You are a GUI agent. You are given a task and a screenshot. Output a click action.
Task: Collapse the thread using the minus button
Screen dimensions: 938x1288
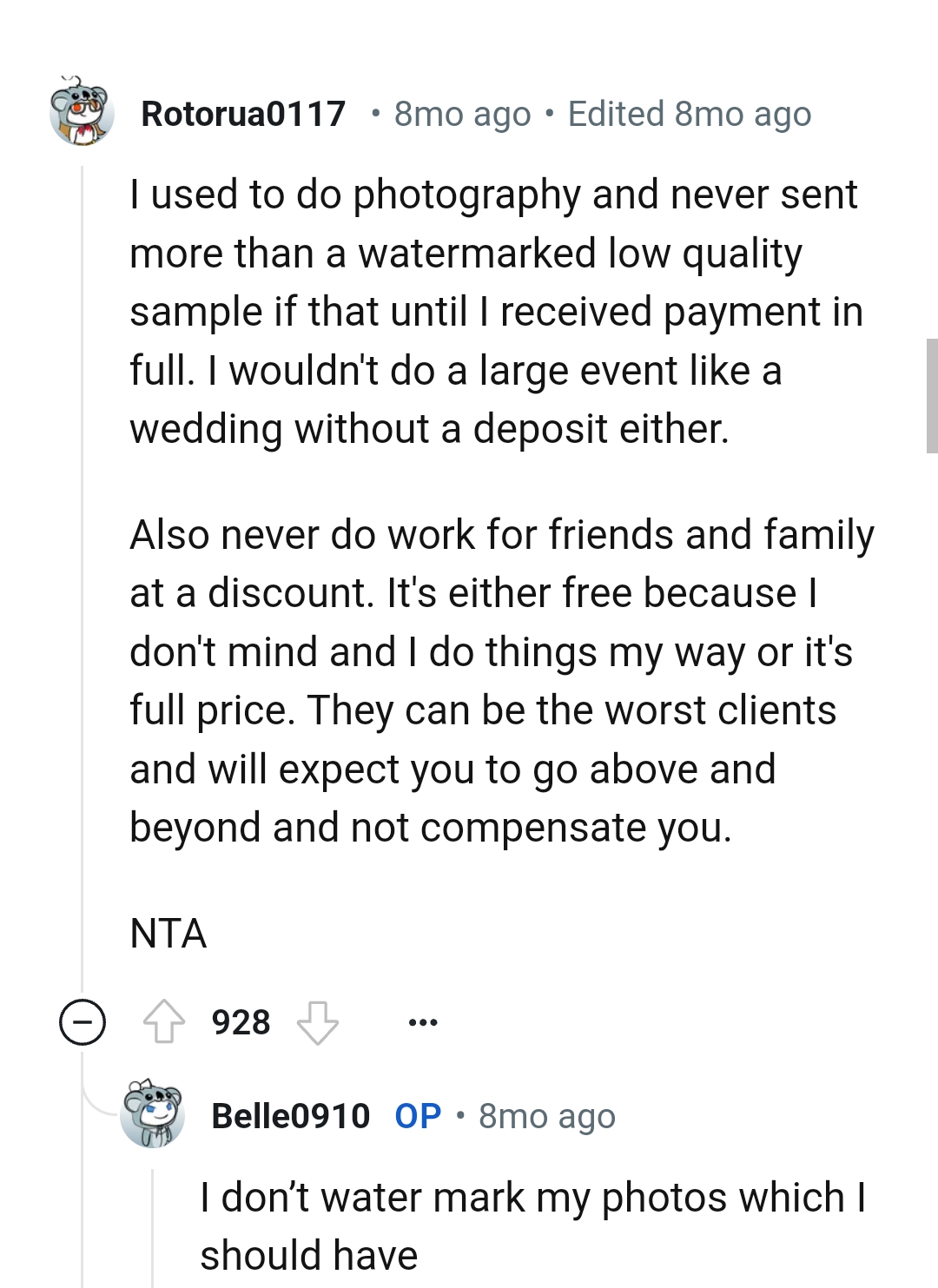click(x=83, y=1021)
